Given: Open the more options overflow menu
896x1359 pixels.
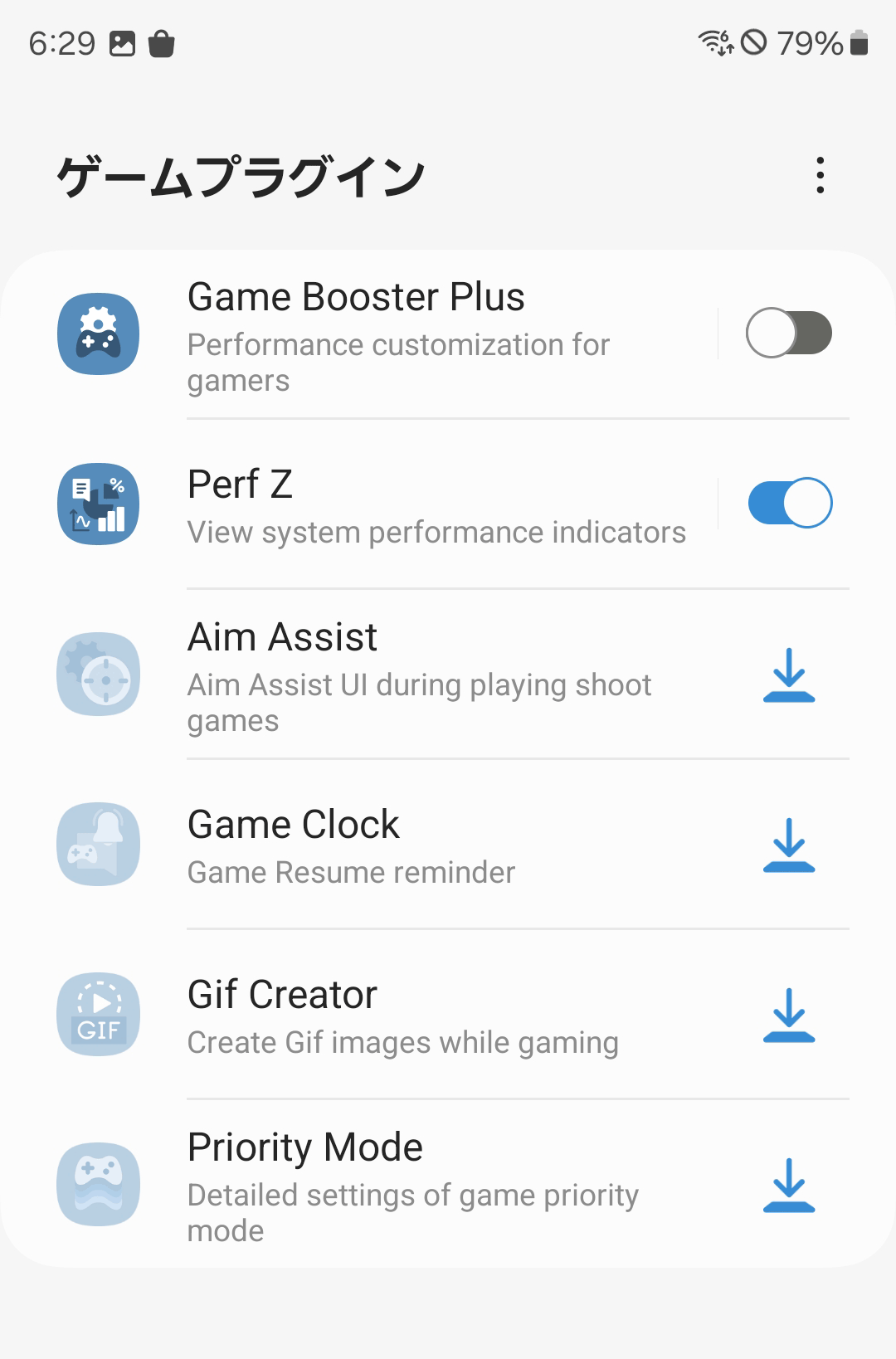Looking at the screenshot, I should [820, 175].
